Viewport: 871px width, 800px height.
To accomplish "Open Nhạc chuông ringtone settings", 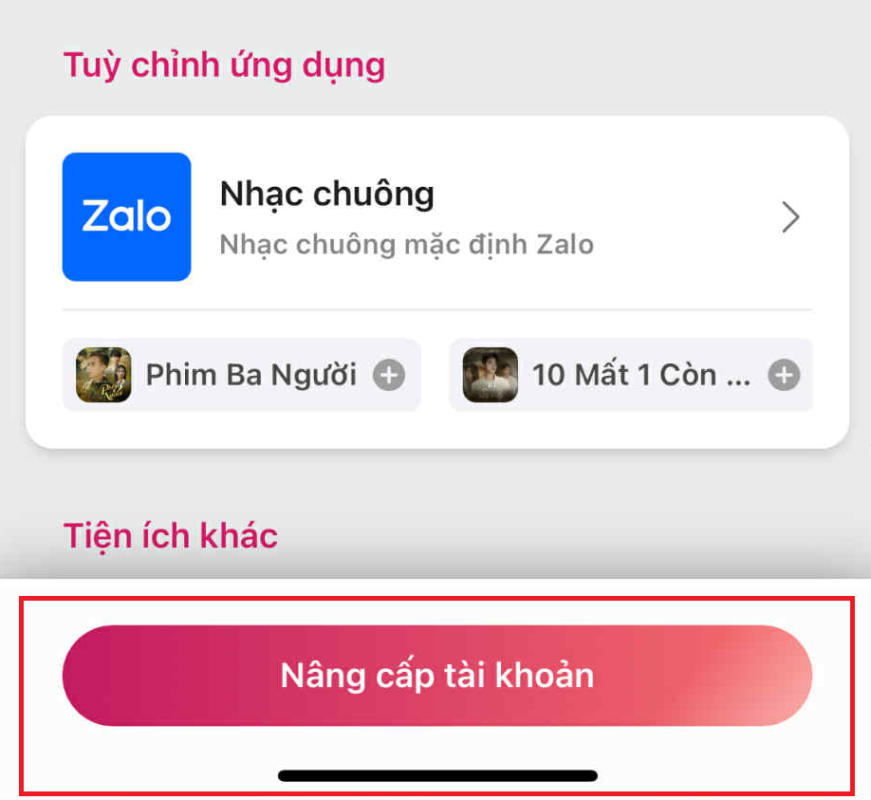I will point(437,217).
